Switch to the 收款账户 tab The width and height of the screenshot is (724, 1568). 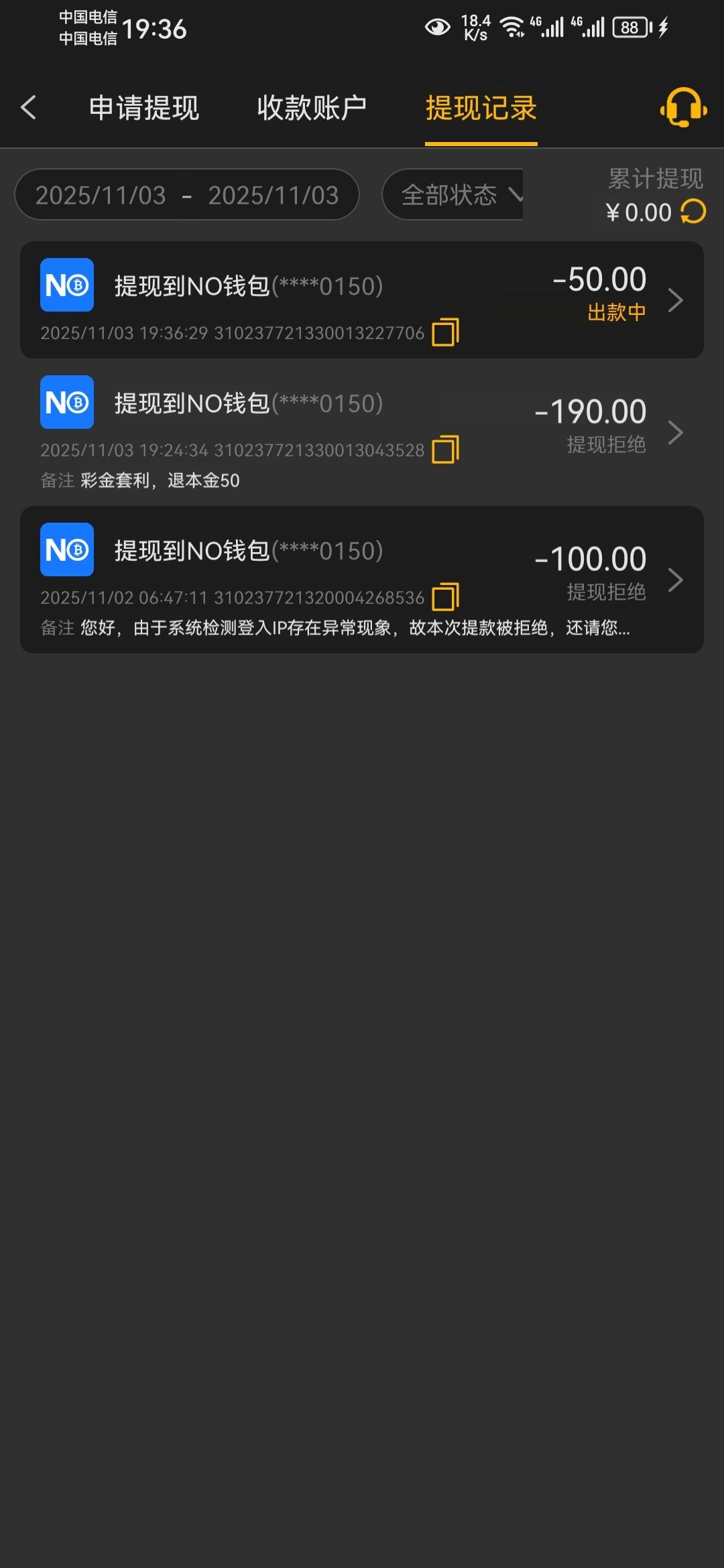point(312,108)
